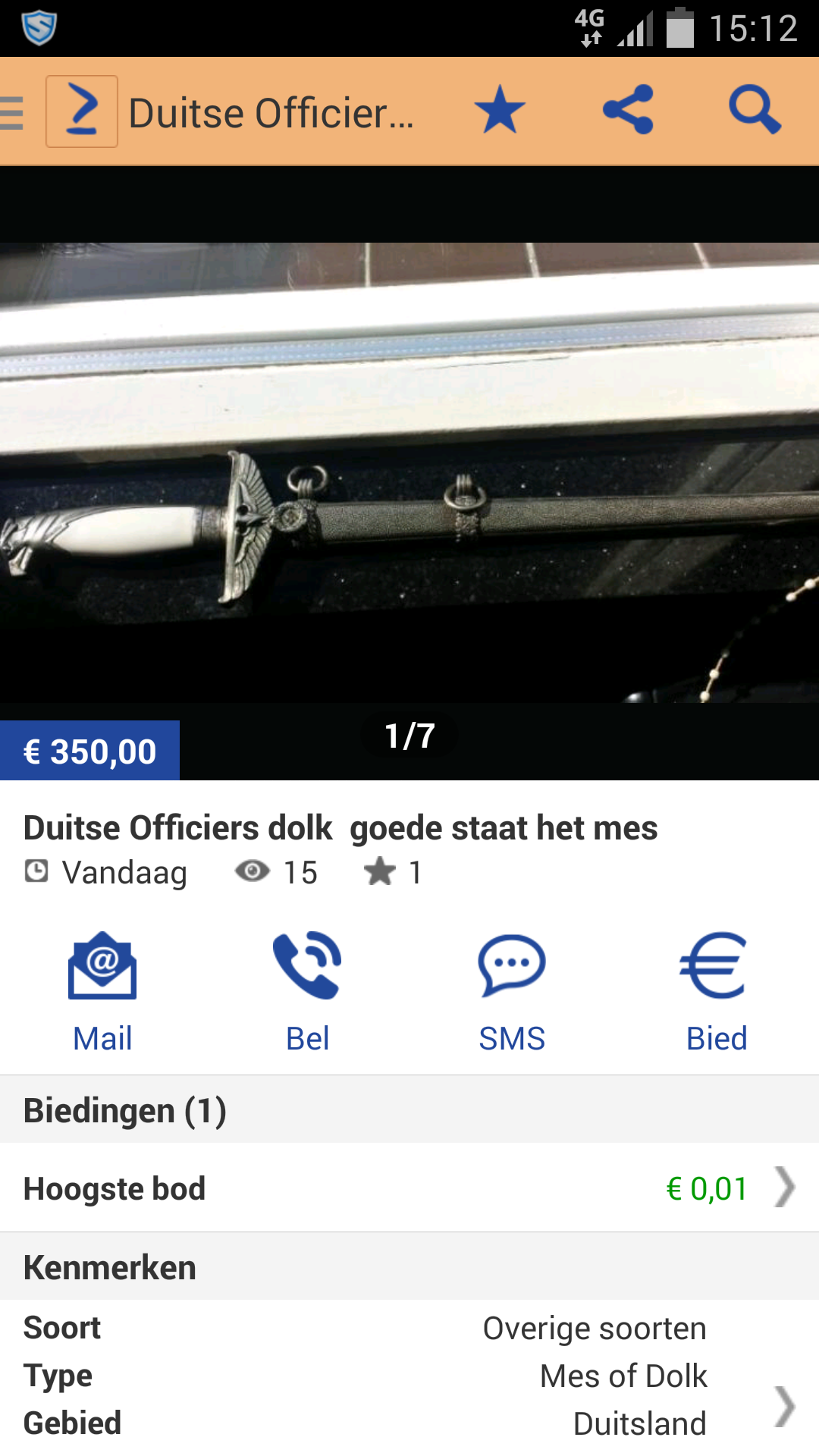Open the Hoogste bod row

(409, 1188)
